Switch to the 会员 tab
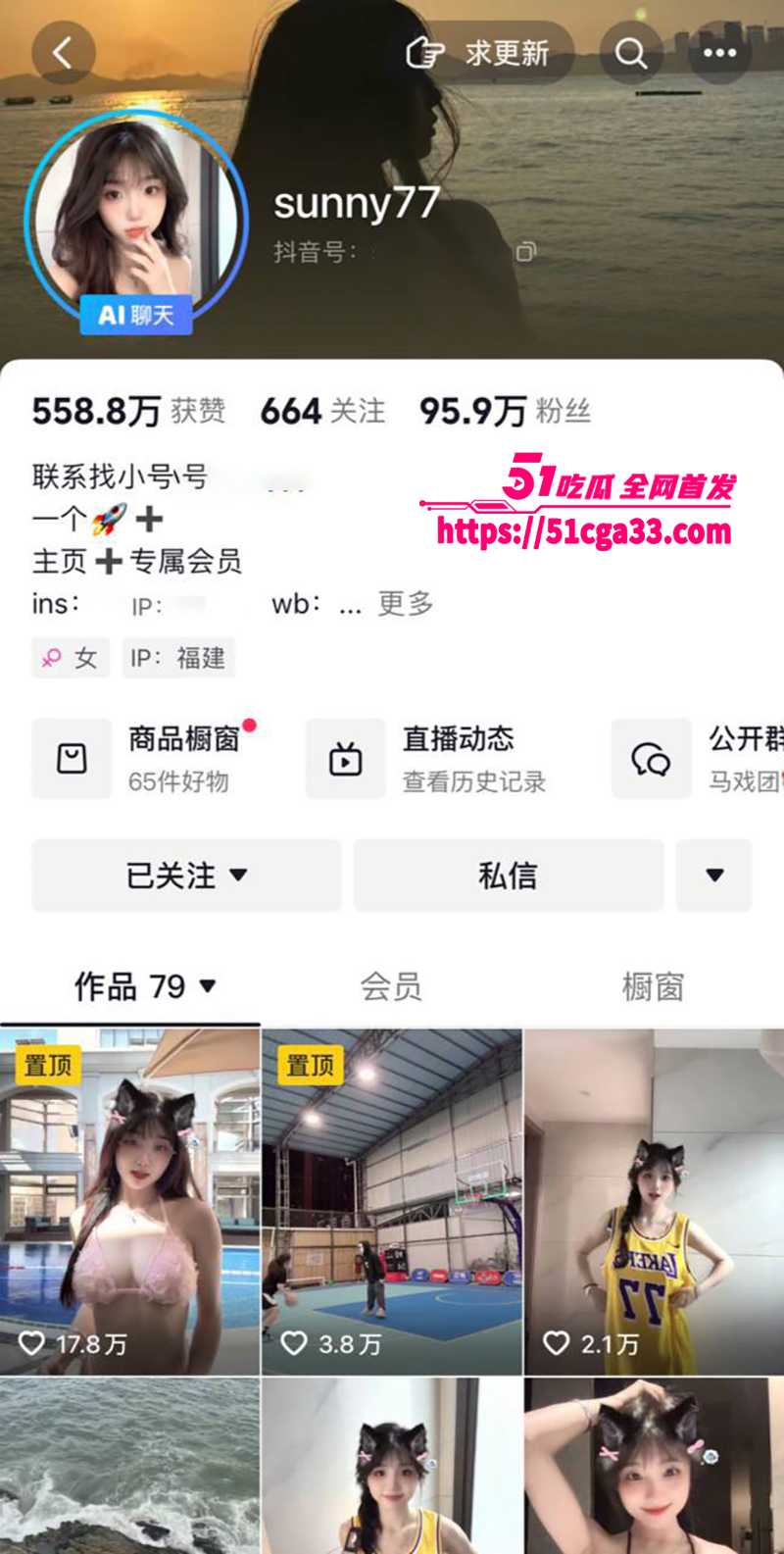Image resolution: width=784 pixels, height=1554 pixels. tap(391, 986)
